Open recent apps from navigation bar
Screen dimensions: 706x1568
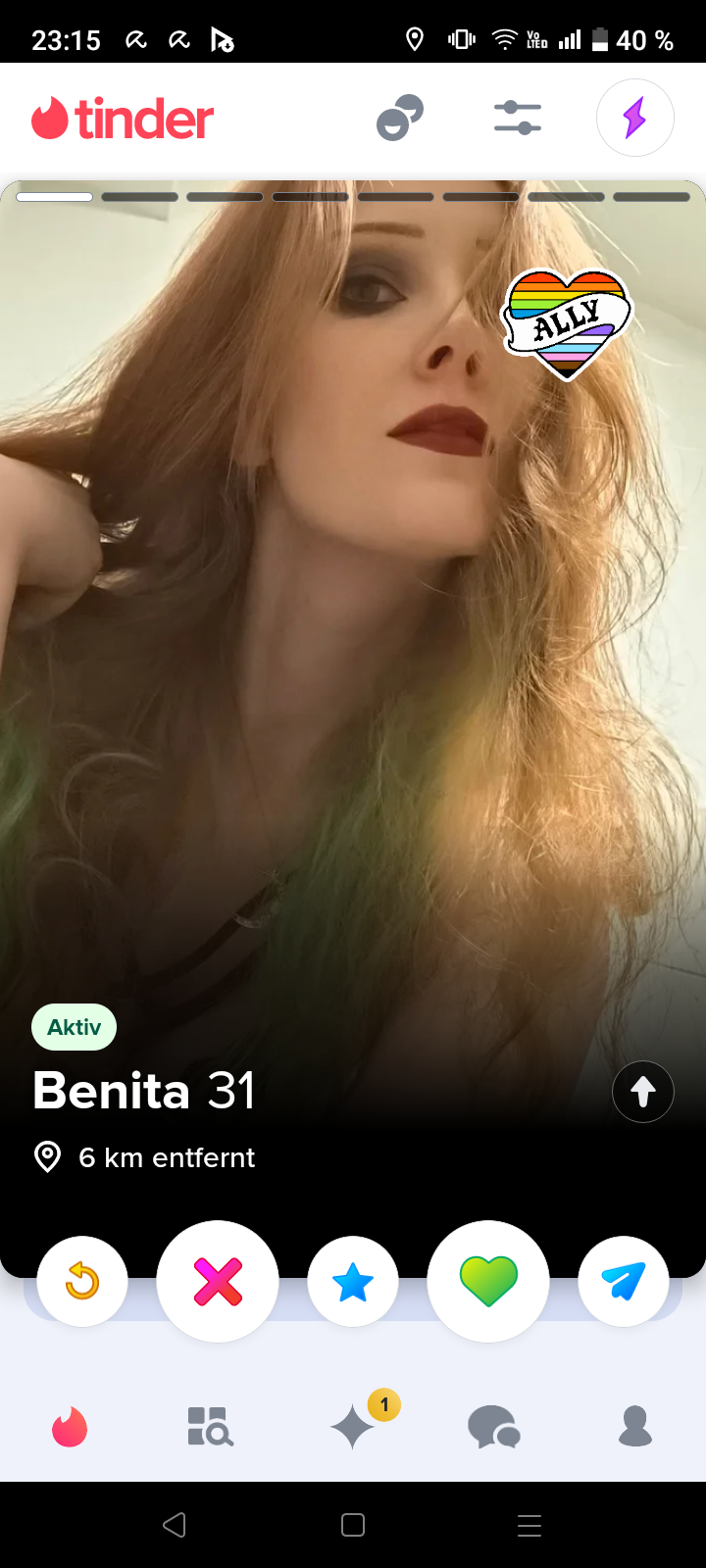(x=529, y=1525)
